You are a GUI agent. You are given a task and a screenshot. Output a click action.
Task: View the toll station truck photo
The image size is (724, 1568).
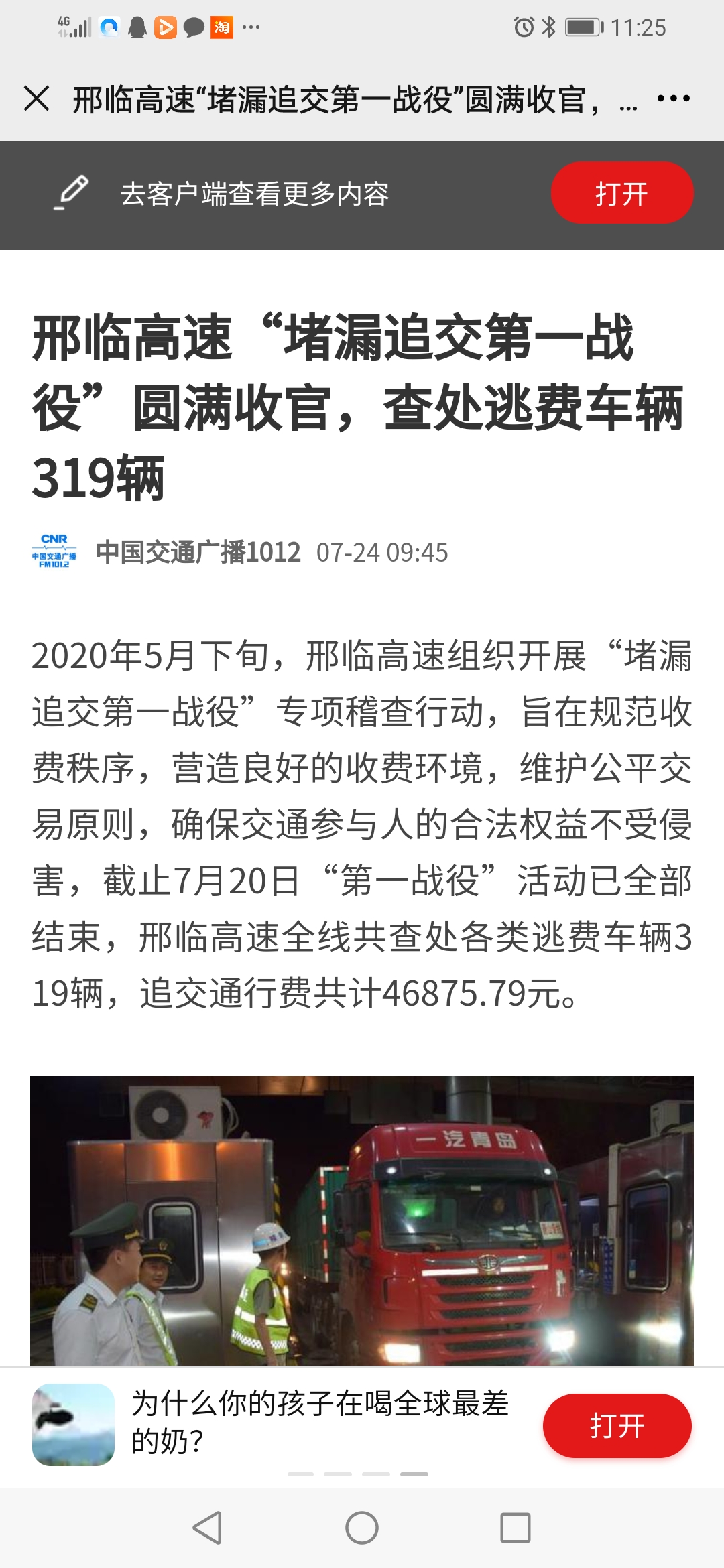[x=362, y=1220]
